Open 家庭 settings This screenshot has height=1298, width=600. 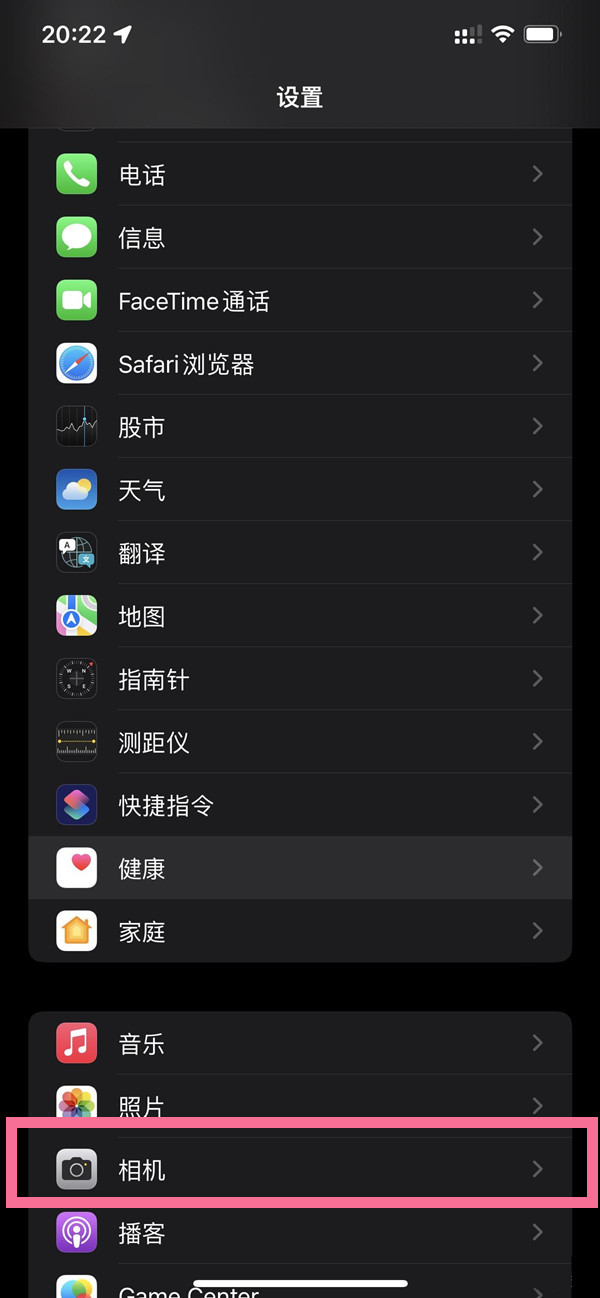click(x=300, y=931)
